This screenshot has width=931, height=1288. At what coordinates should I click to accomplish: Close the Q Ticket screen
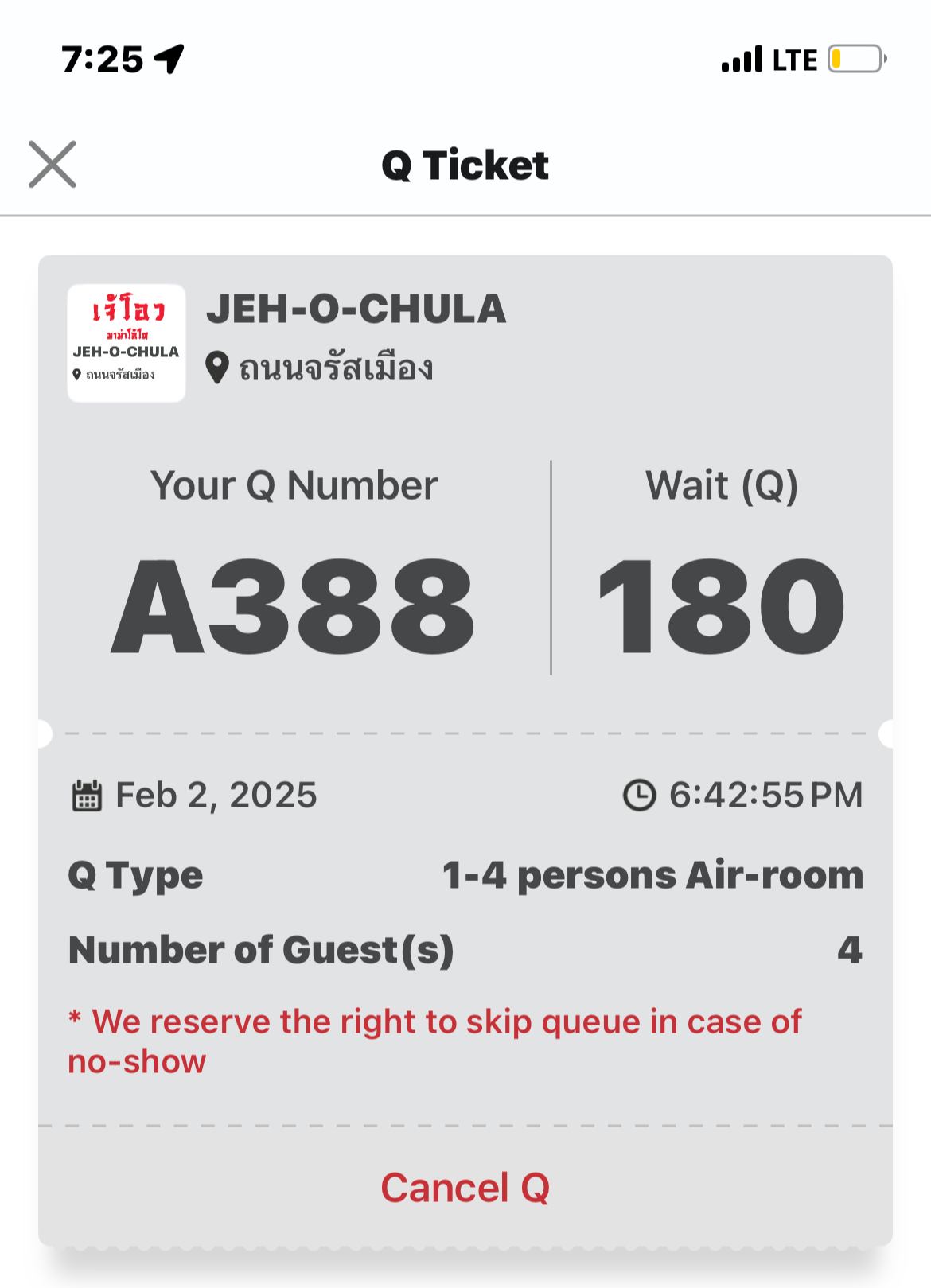coord(53,165)
